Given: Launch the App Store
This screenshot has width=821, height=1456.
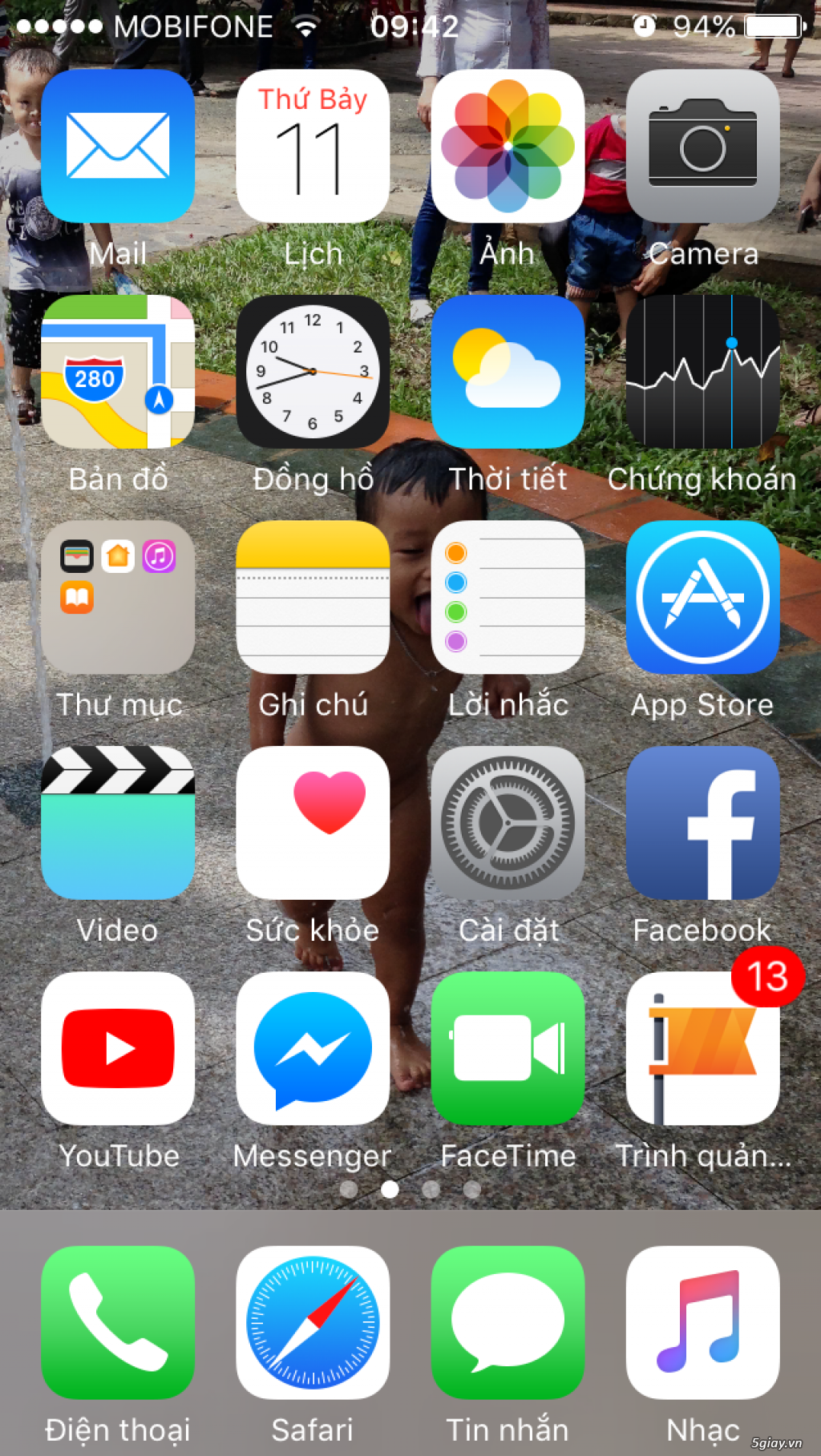Looking at the screenshot, I should (702, 597).
